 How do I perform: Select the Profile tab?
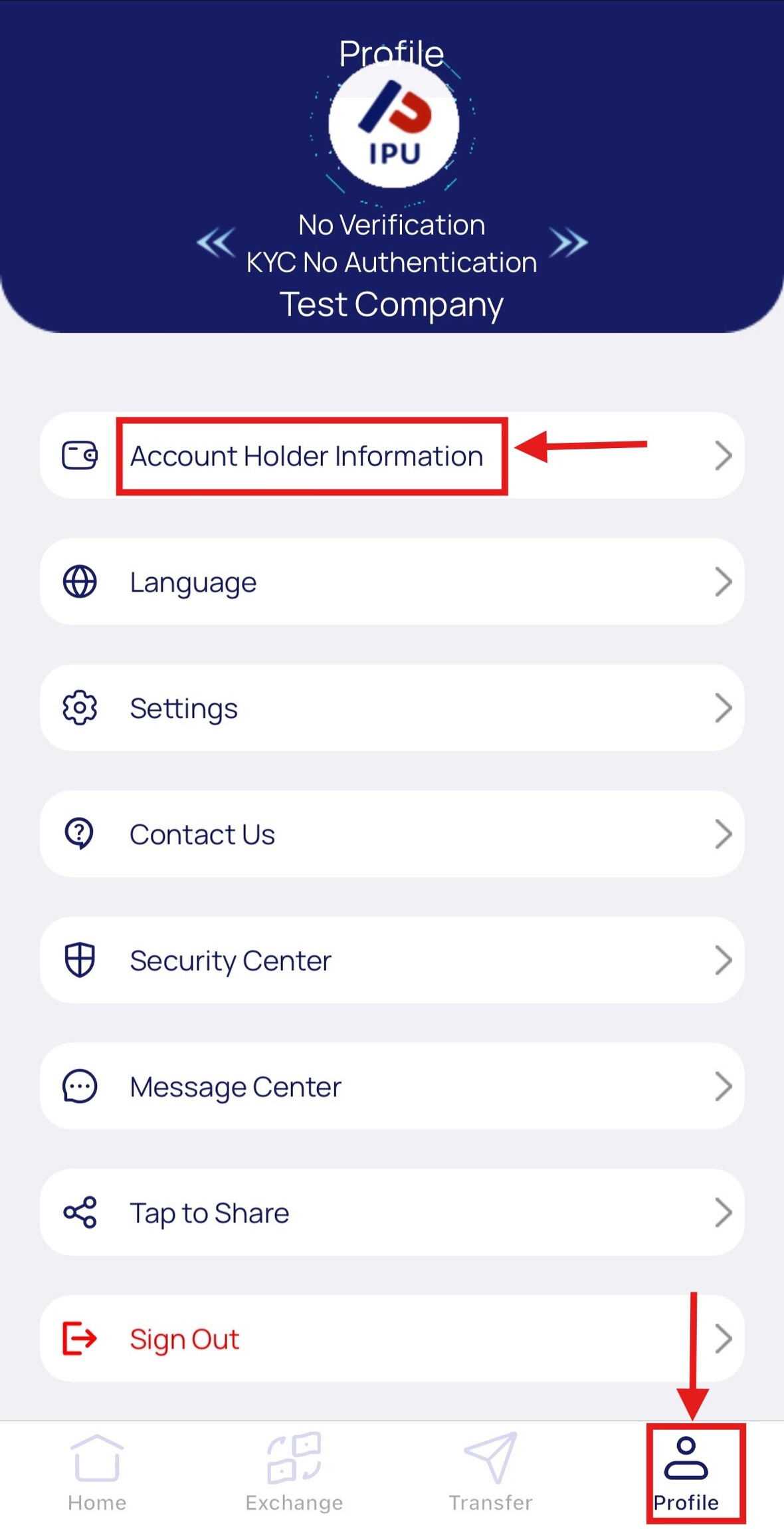(686, 1474)
